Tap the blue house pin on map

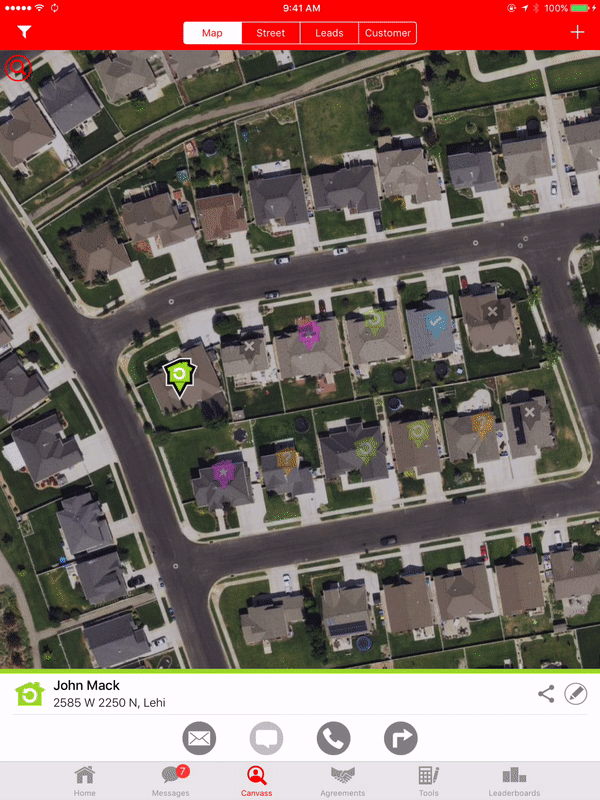click(435, 323)
